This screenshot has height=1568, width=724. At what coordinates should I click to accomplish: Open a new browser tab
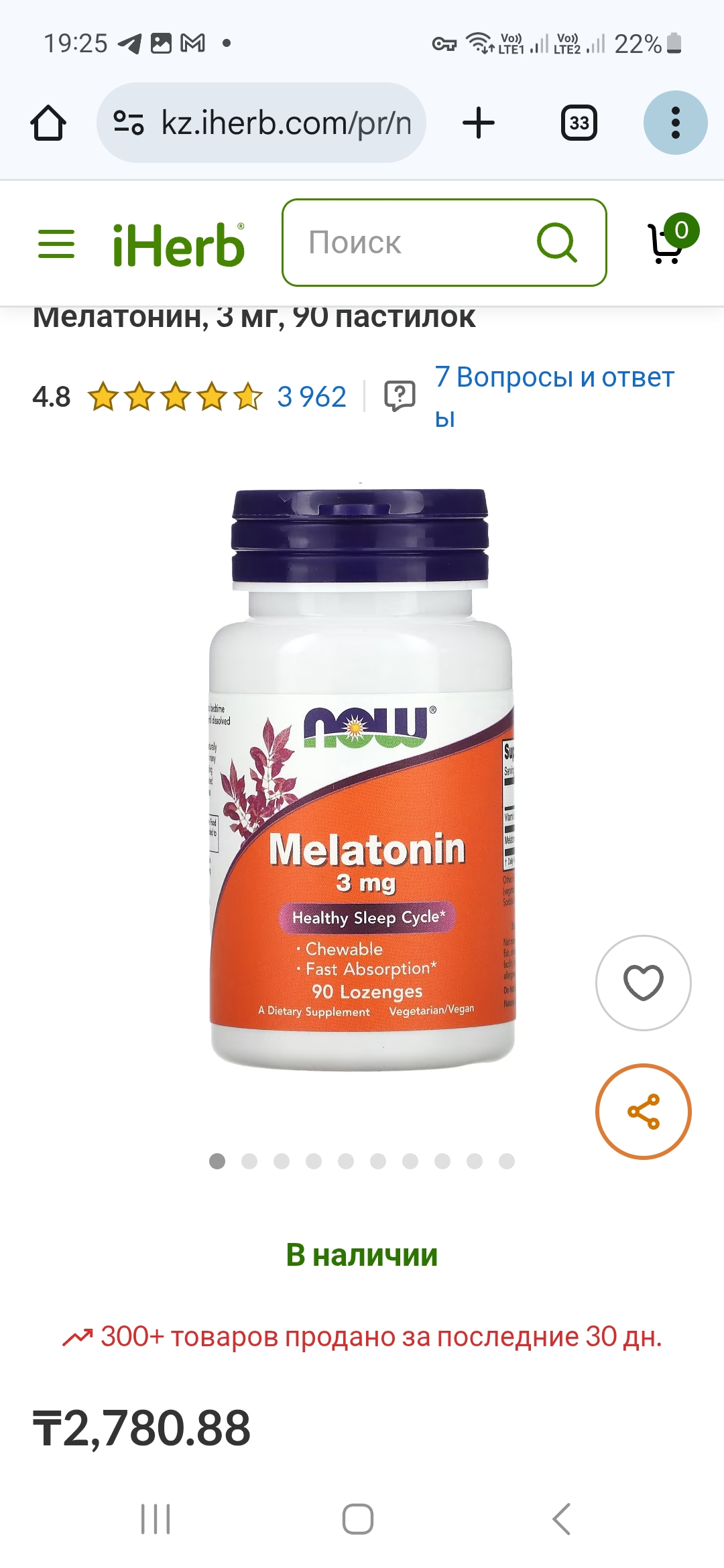pyautogui.click(x=479, y=123)
